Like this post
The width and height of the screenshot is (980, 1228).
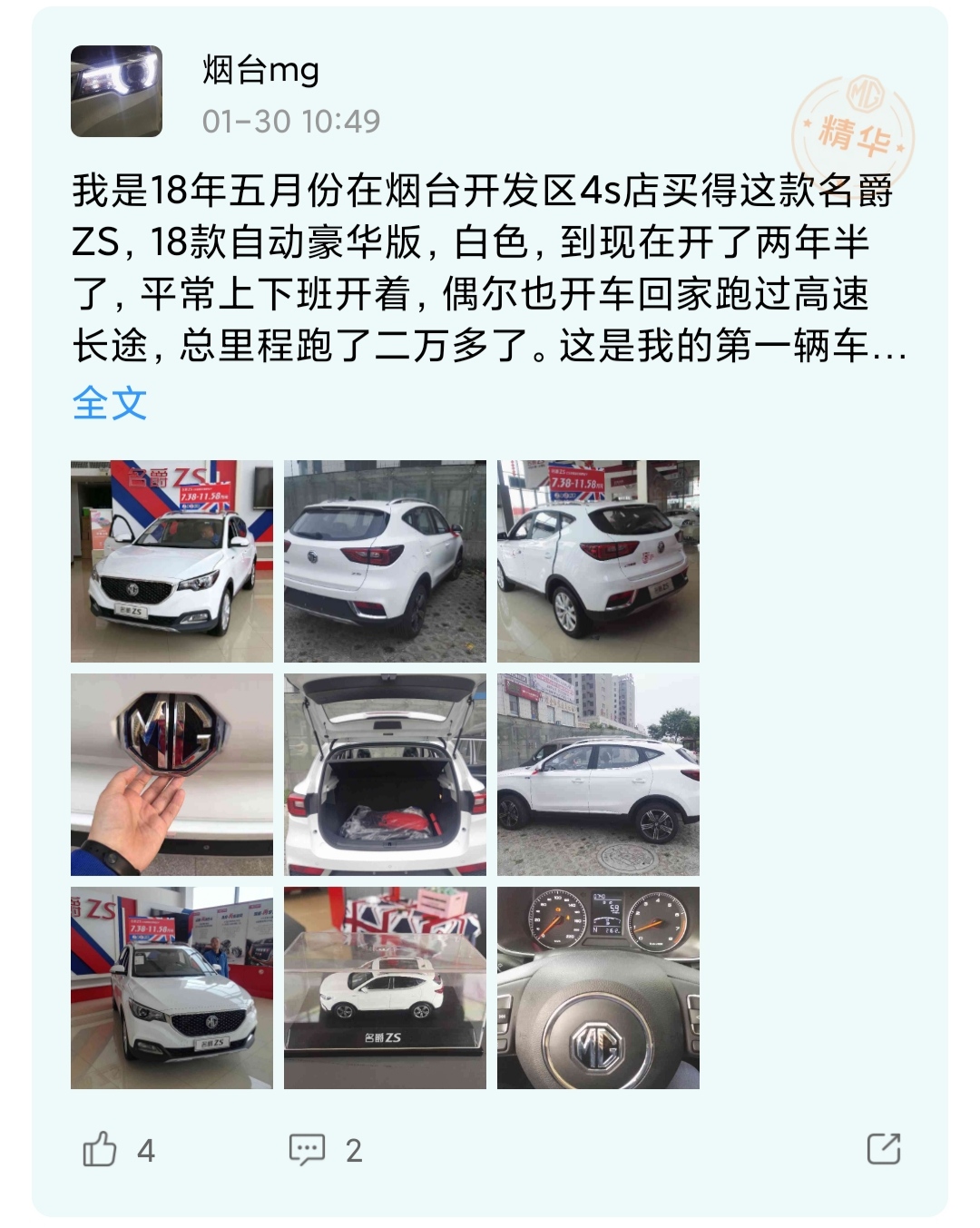coord(101,1149)
